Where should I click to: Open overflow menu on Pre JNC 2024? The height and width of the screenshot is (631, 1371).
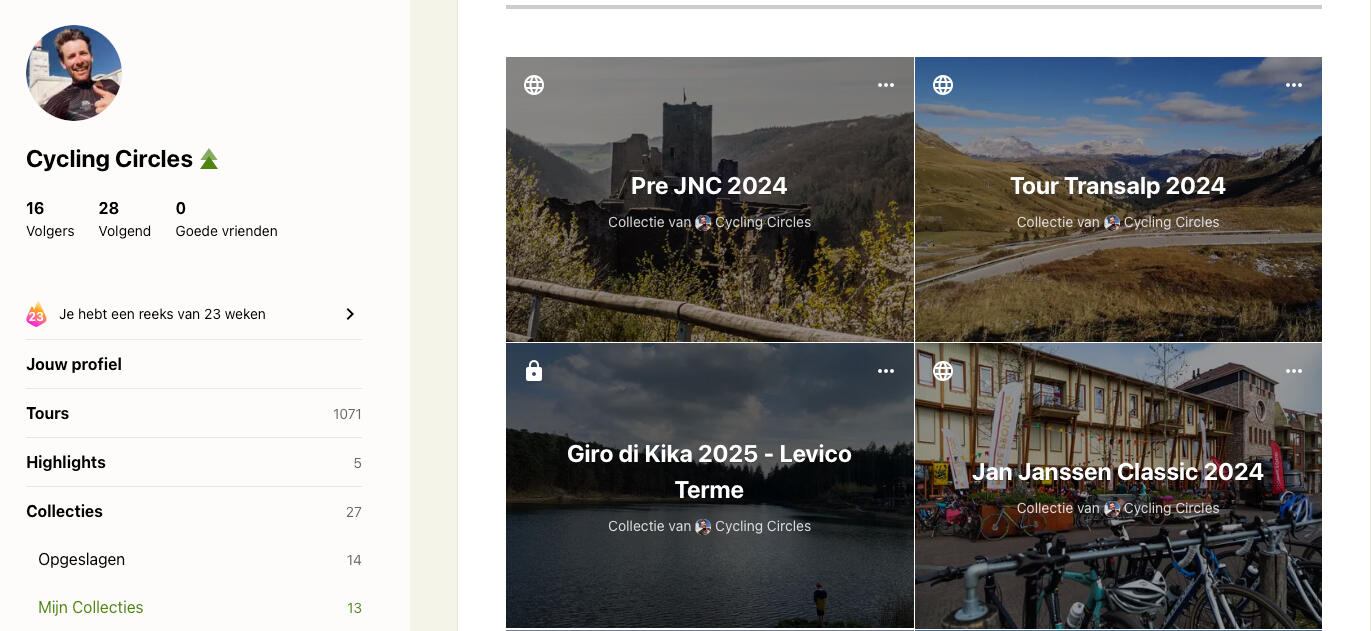tap(886, 85)
